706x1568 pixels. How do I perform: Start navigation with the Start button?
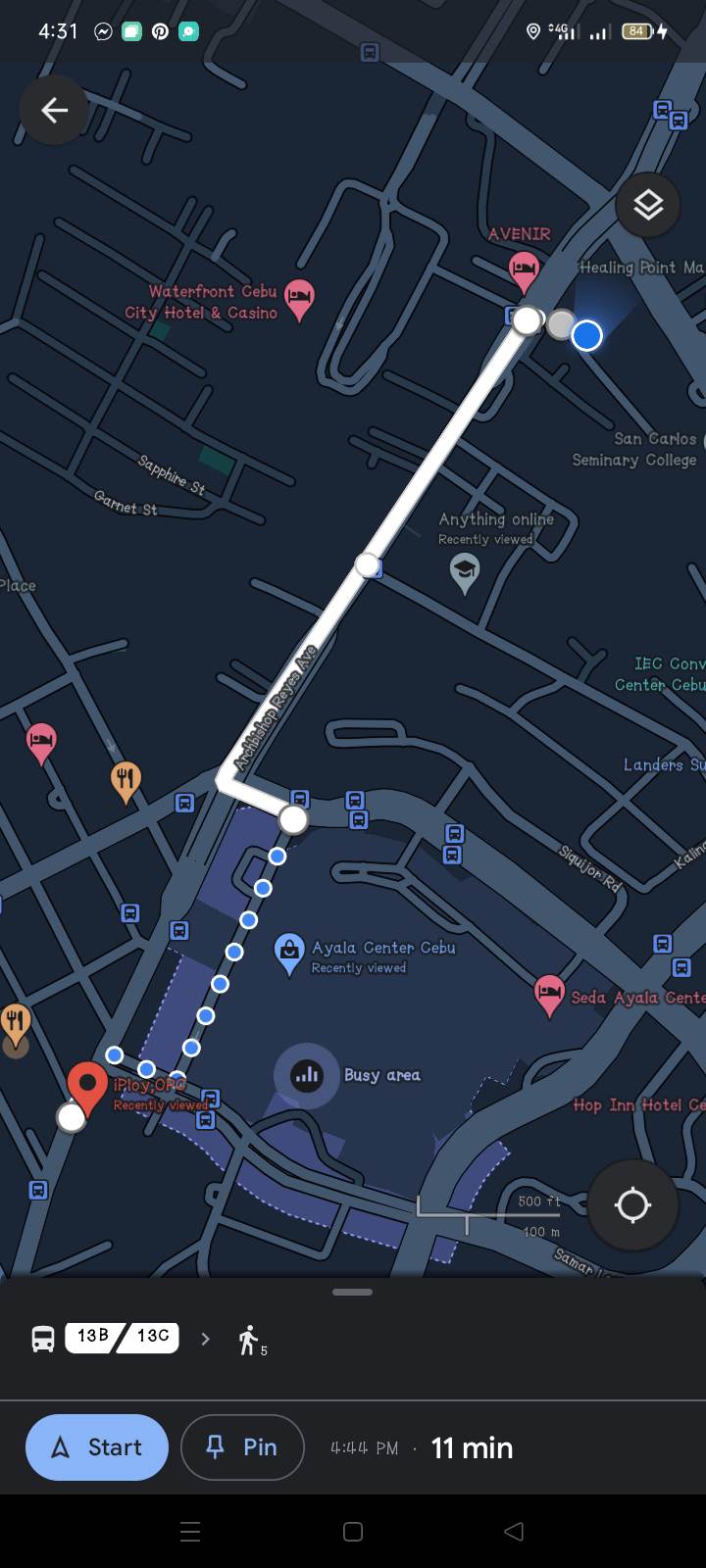point(97,1446)
